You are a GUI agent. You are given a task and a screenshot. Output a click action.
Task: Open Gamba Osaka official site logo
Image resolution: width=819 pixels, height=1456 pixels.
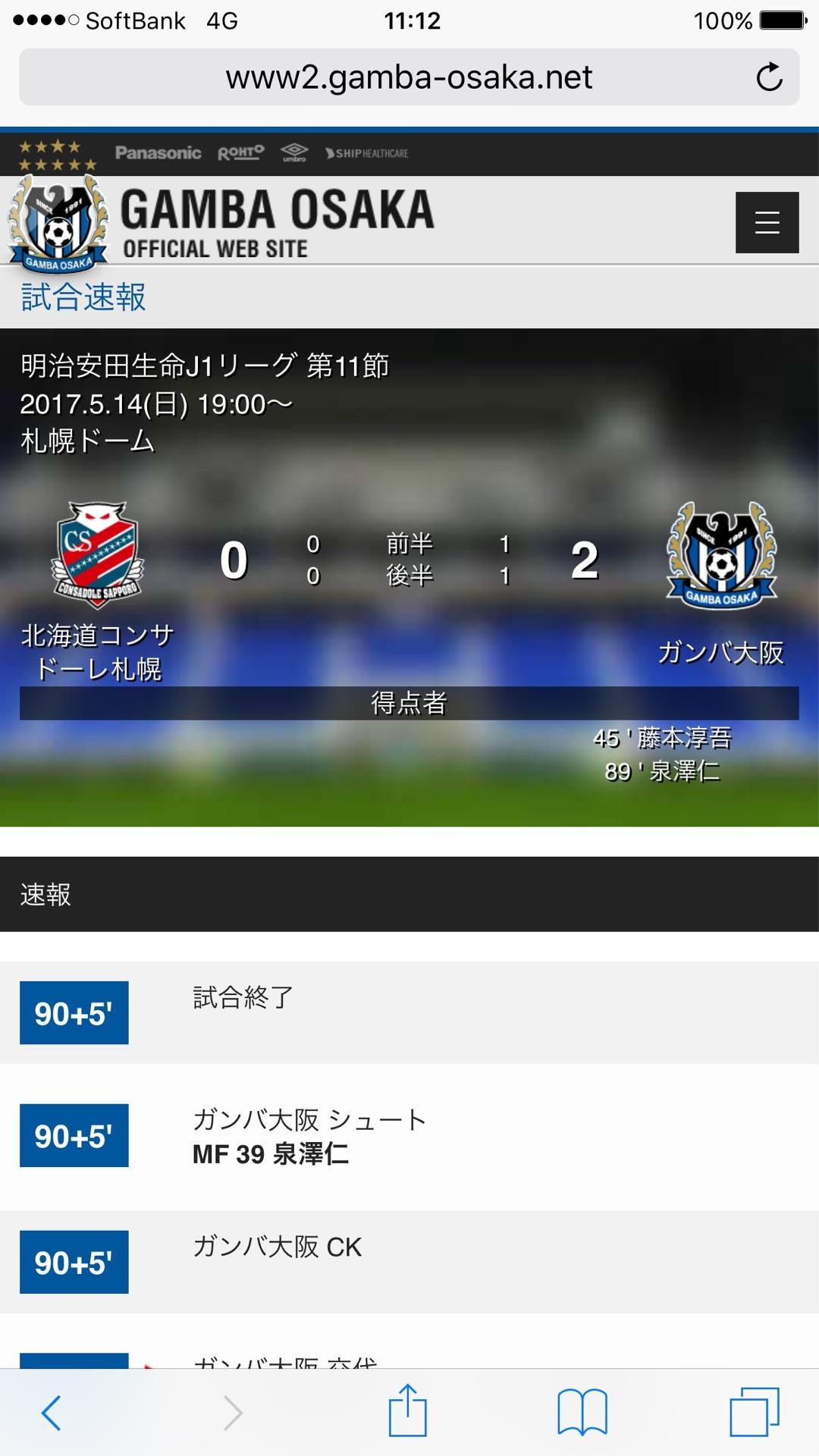(x=220, y=221)
